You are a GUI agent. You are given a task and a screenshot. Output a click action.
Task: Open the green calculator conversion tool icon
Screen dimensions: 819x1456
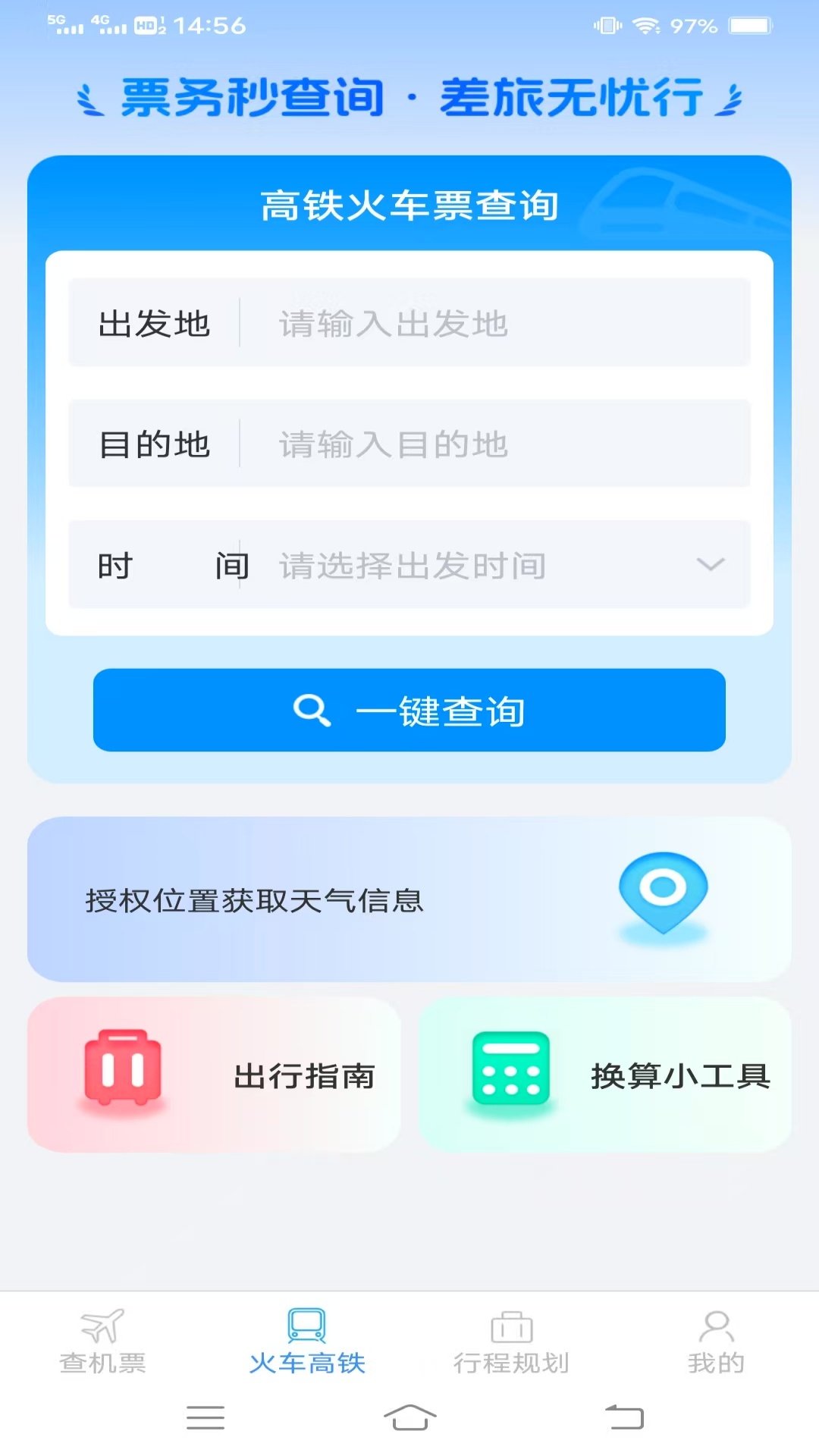(509, 1072)
